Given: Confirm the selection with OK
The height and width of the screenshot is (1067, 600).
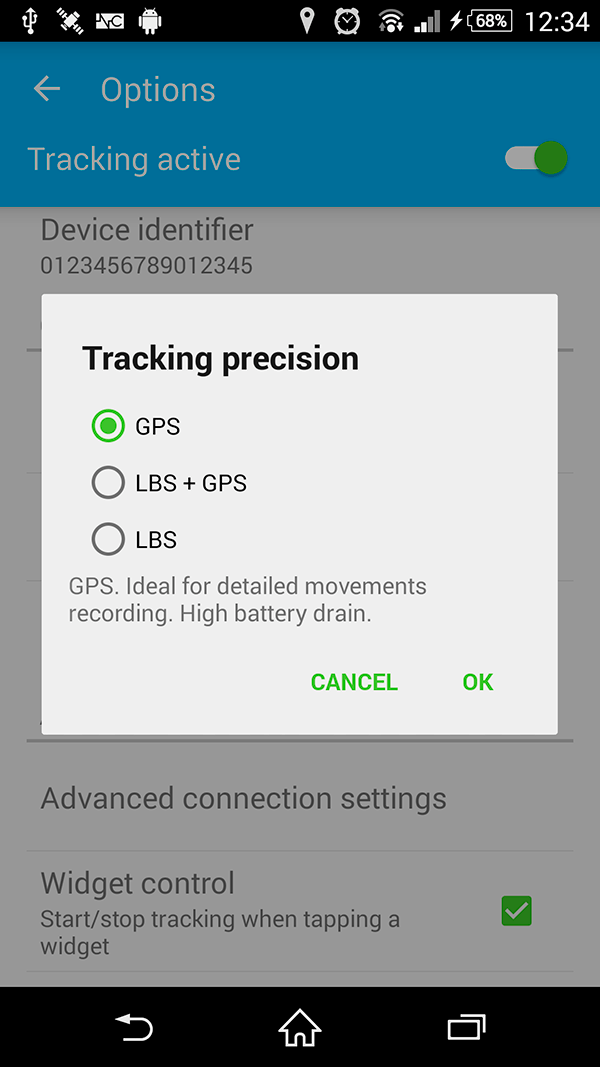Looking at the screenshot, I should 478,682.
